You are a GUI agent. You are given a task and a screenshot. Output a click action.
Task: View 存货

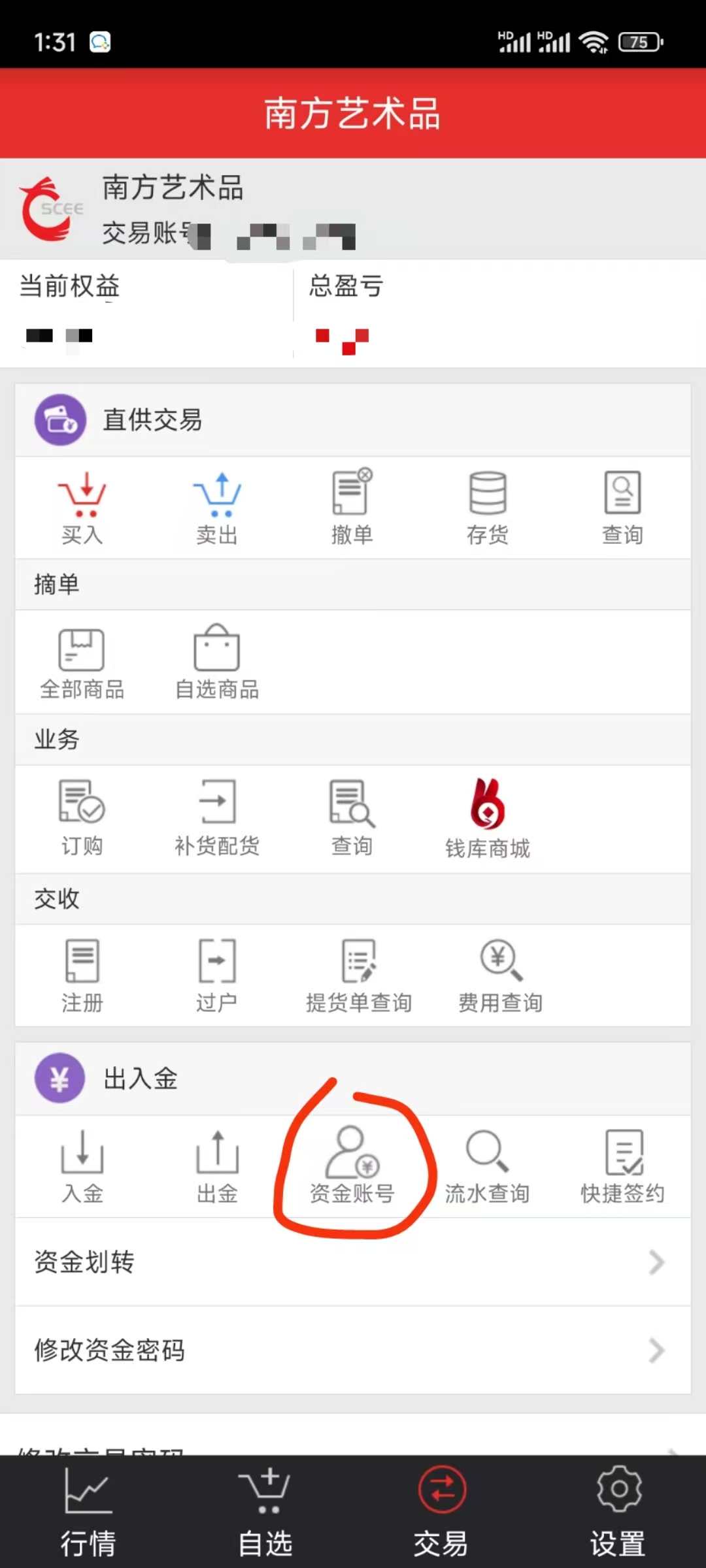[x=488, y=508]
